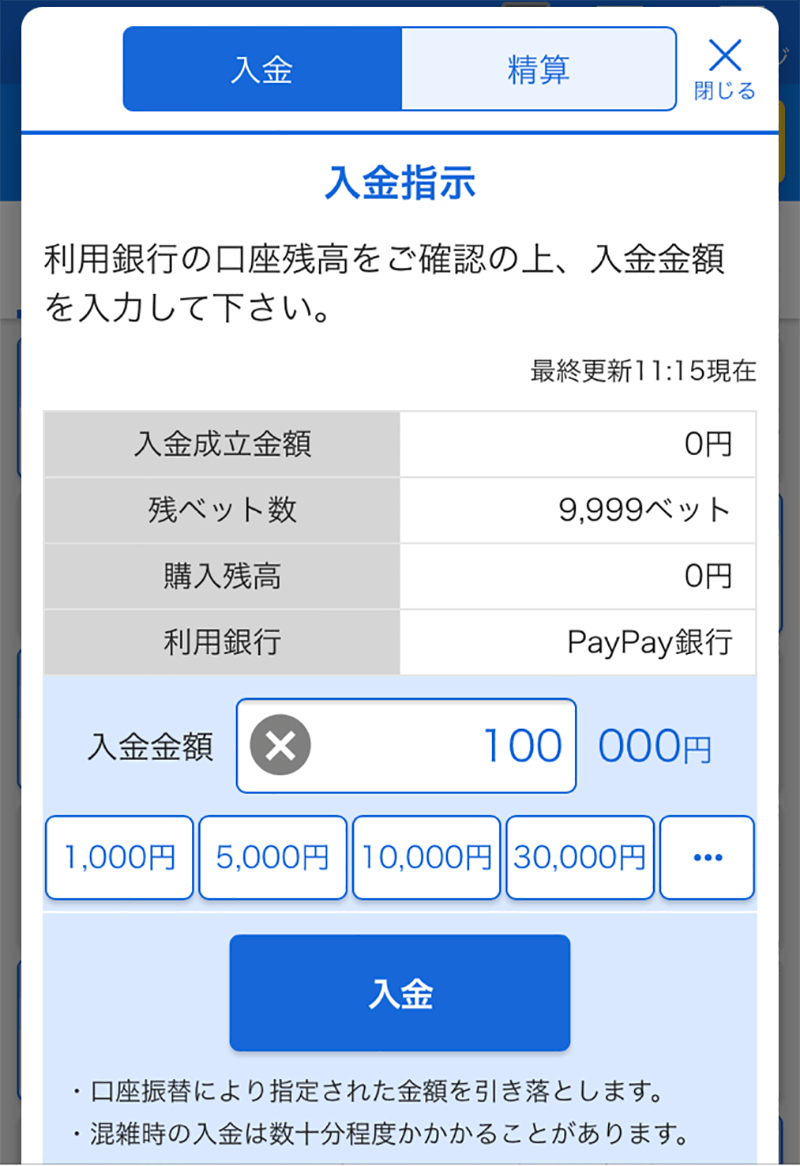Image resolution: width=800 pixels, height=1166 pixels.
Task: Select the 5,000円 preset amount
Action: click(x=272, y=857)
